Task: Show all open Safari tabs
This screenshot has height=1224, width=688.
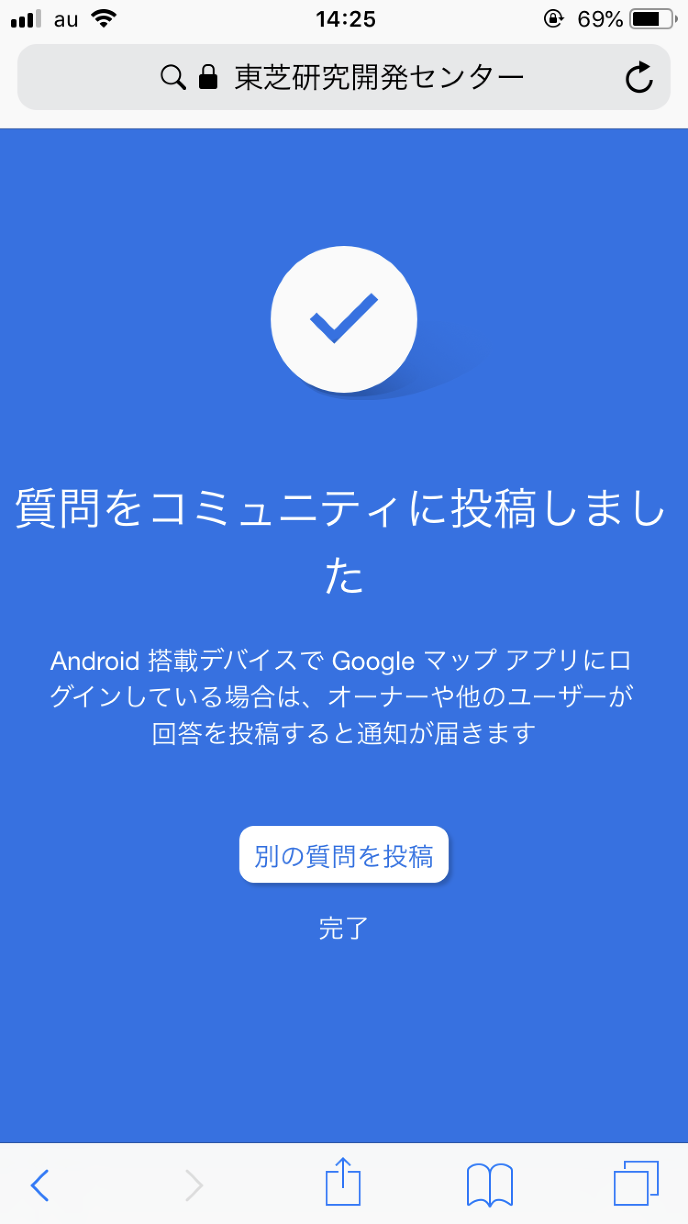Action: pyautogui.click(x=636, y=1185)
